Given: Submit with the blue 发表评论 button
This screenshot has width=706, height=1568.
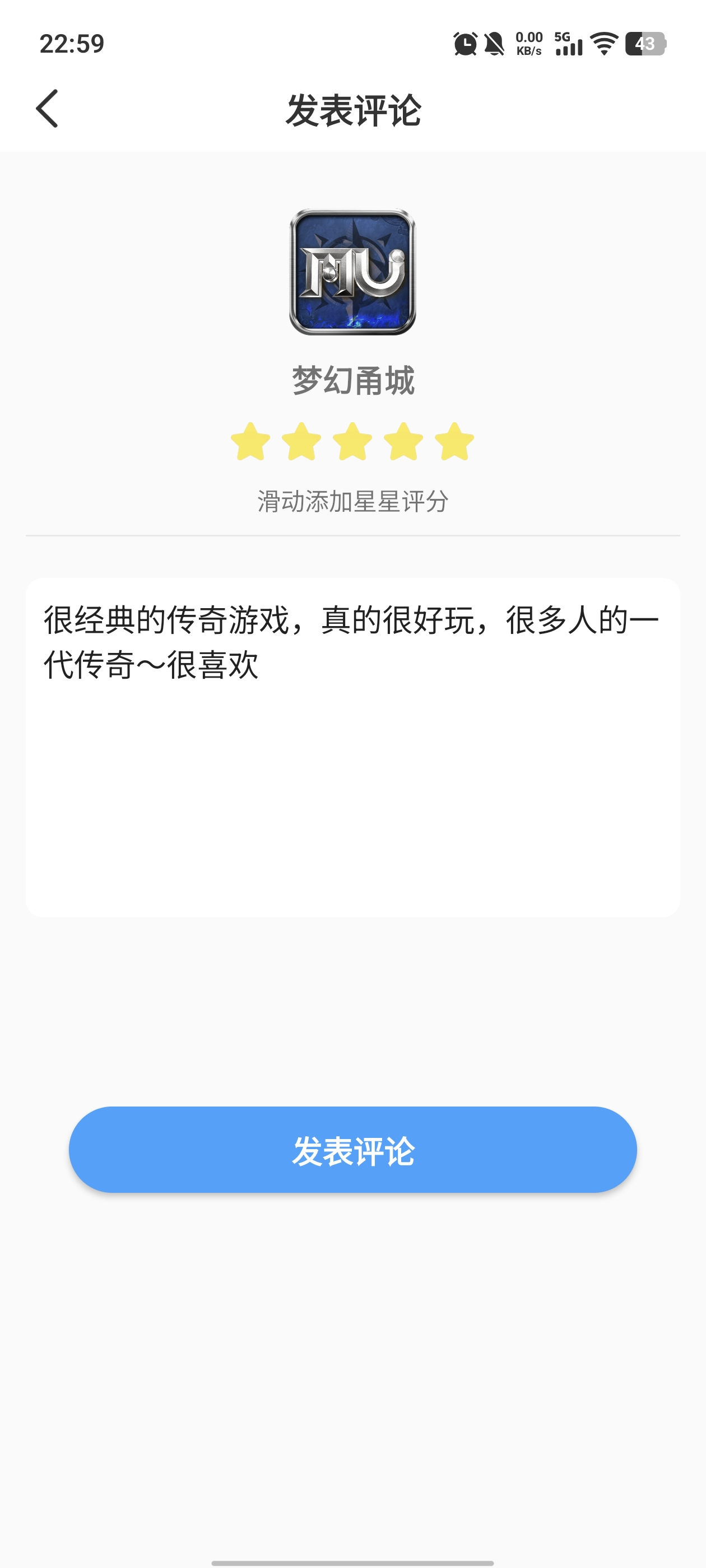Looking at the screenshot, I should 352,1149.
